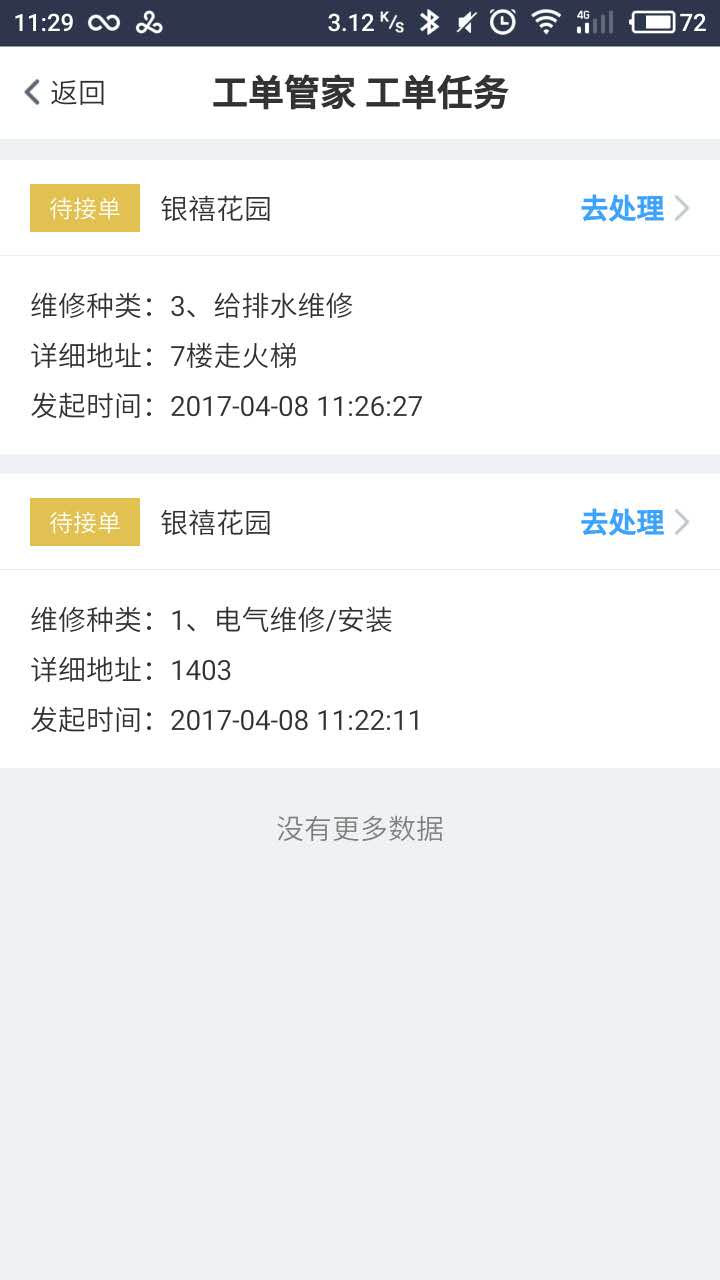Image resolution: width=720 pixels, height=1280 pixels.
Task: Select the second 待接单 status badge
Action: 84,522
